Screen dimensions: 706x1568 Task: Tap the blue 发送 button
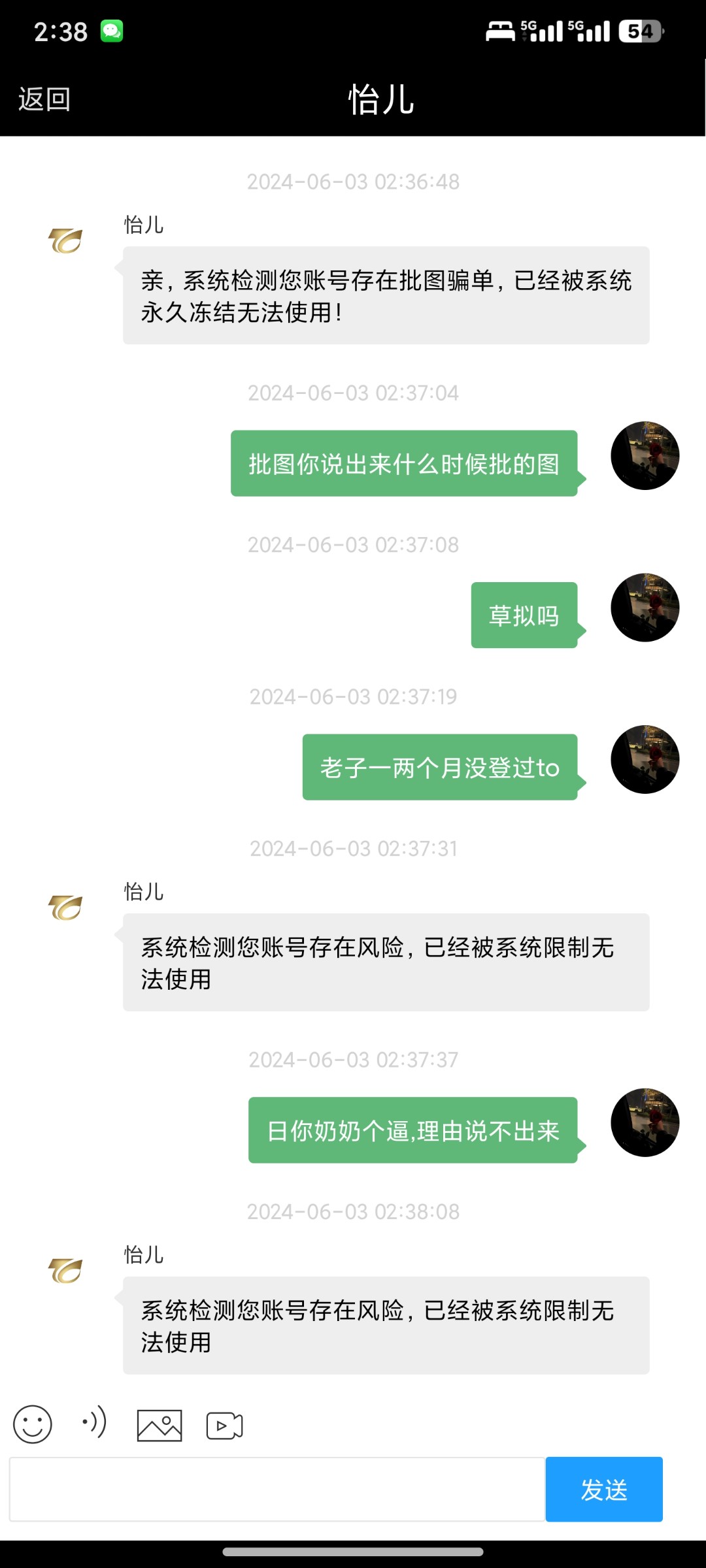pyautogui.click(x=604, y=1489)
